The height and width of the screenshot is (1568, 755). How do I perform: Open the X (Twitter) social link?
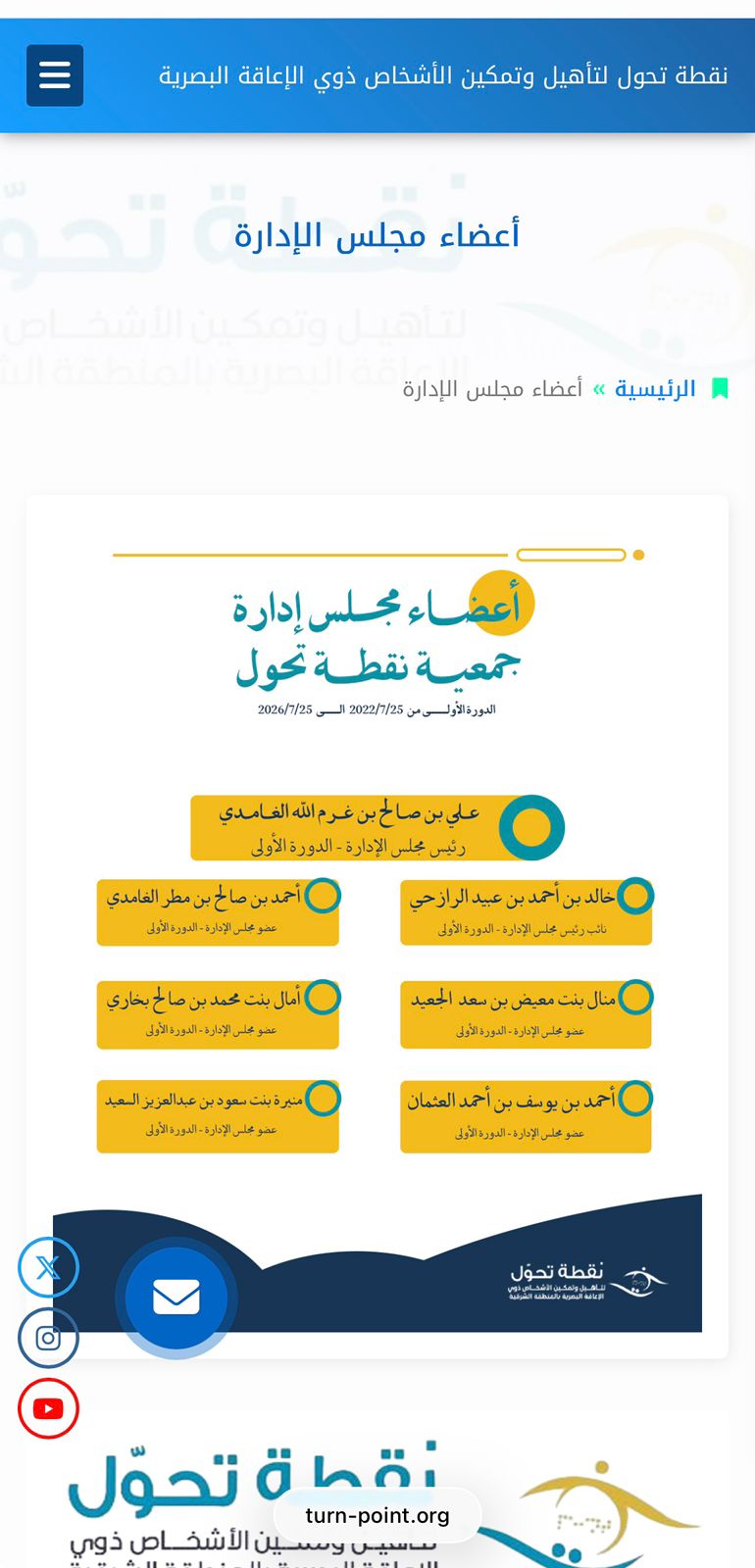coord(48,1267)
